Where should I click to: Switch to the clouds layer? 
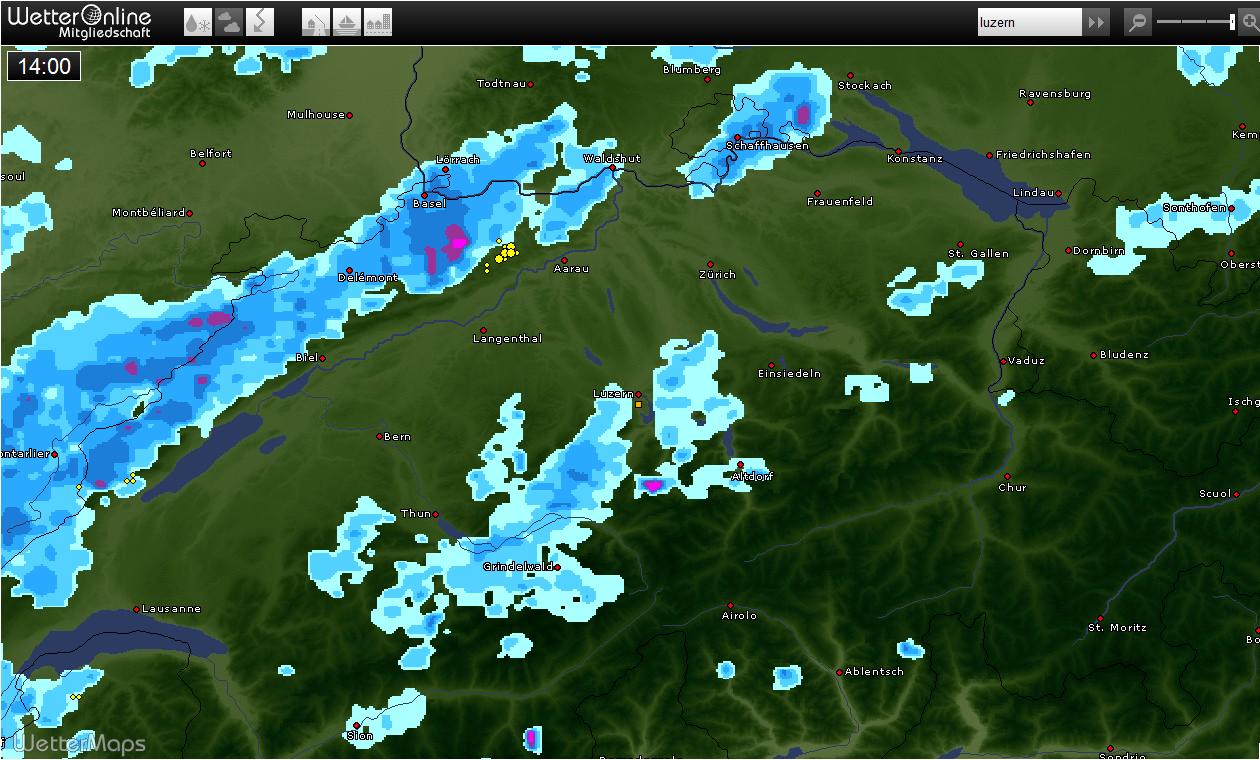point(229,22)
